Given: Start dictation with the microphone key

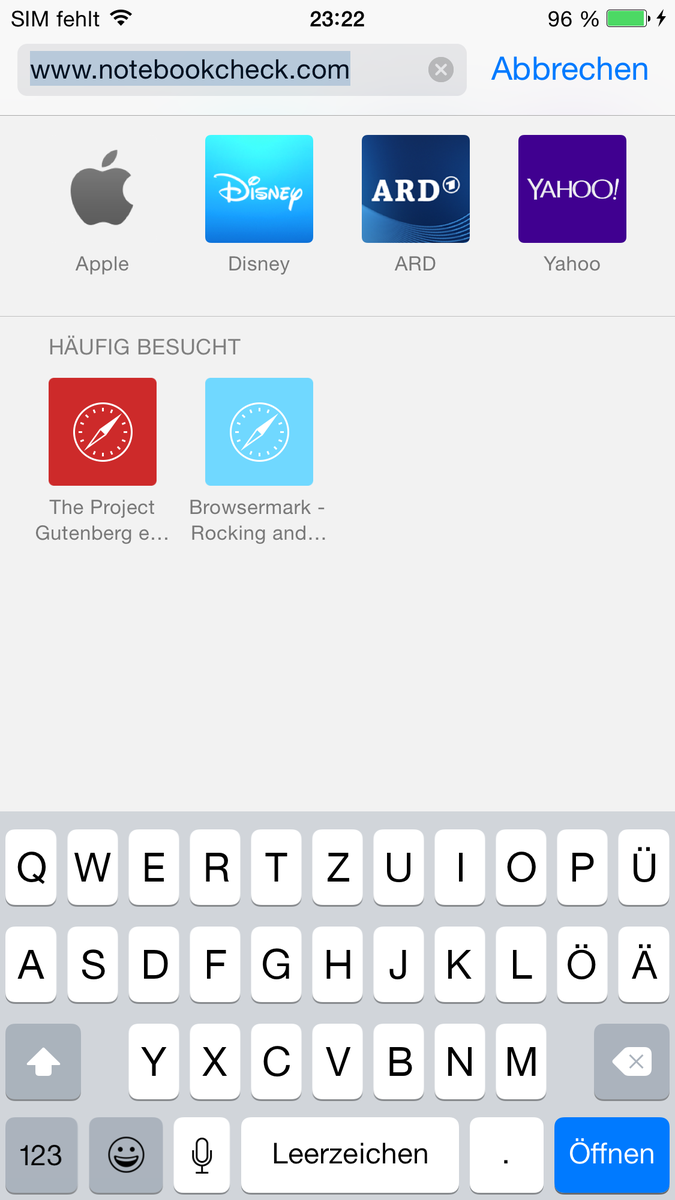Looking at the screenshot, I should point(202,1154).
